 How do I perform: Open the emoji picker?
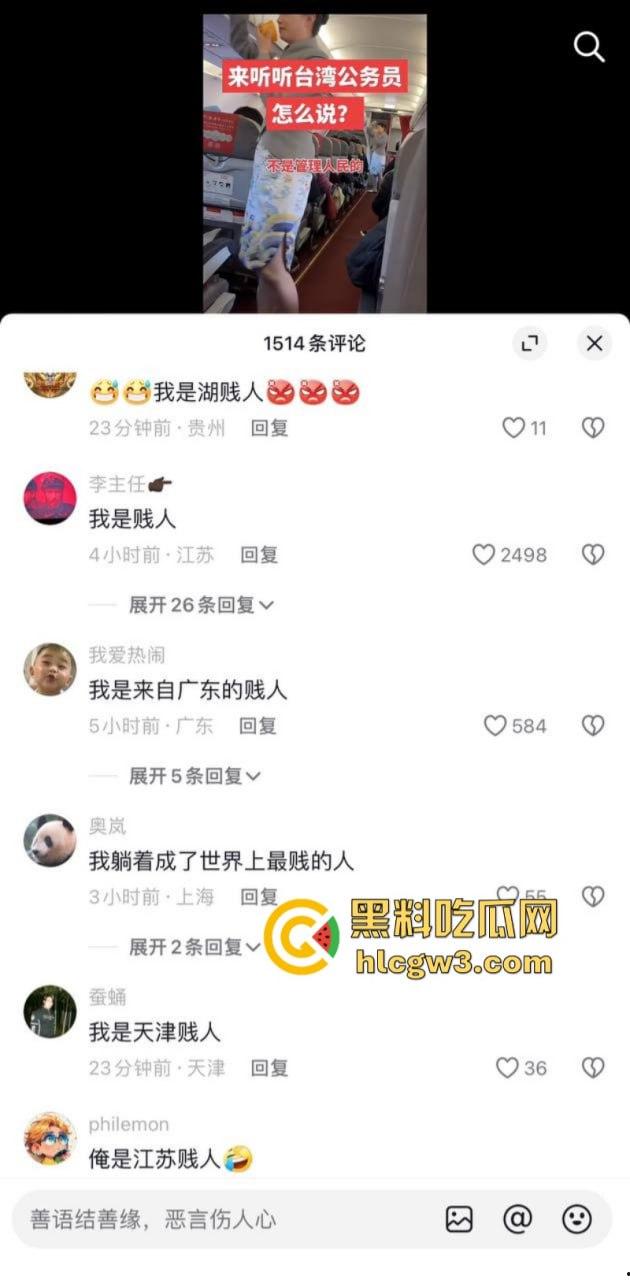tap(577, 1219)
